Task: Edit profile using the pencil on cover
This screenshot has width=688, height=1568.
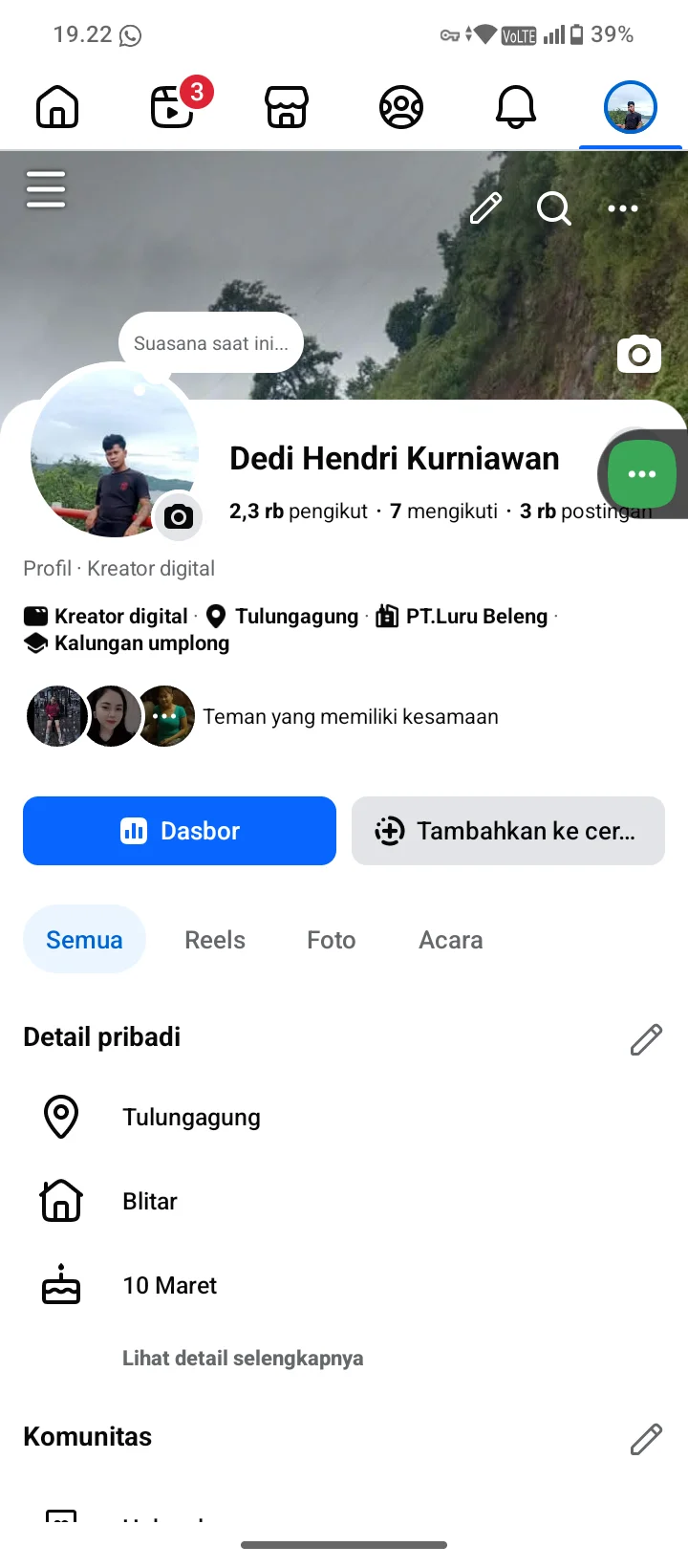Action: point(485,207)
